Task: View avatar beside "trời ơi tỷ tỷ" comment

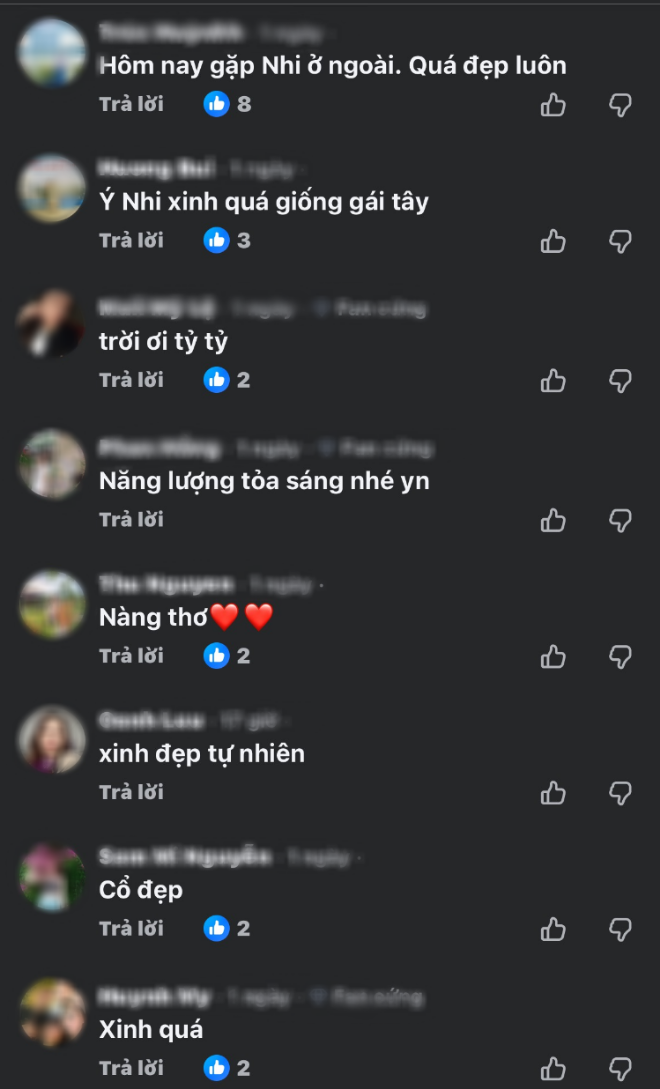Action: pos(52,325)
